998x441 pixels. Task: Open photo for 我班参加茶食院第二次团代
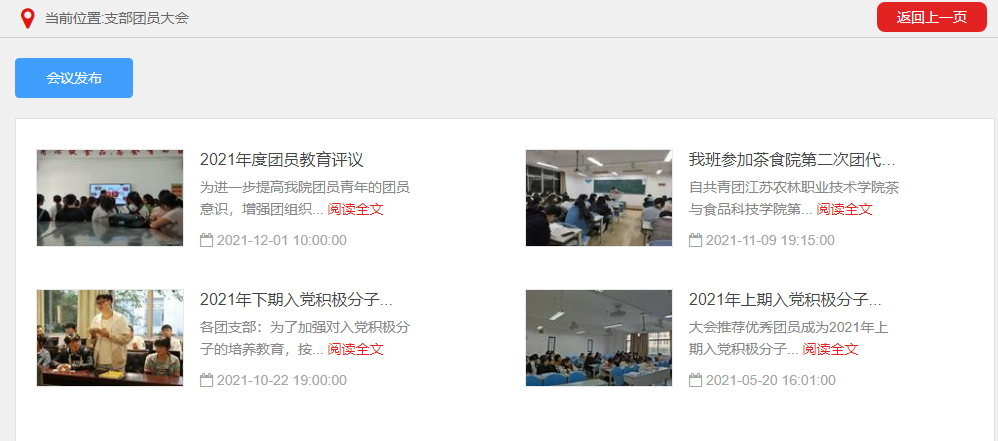click(599, 198)
